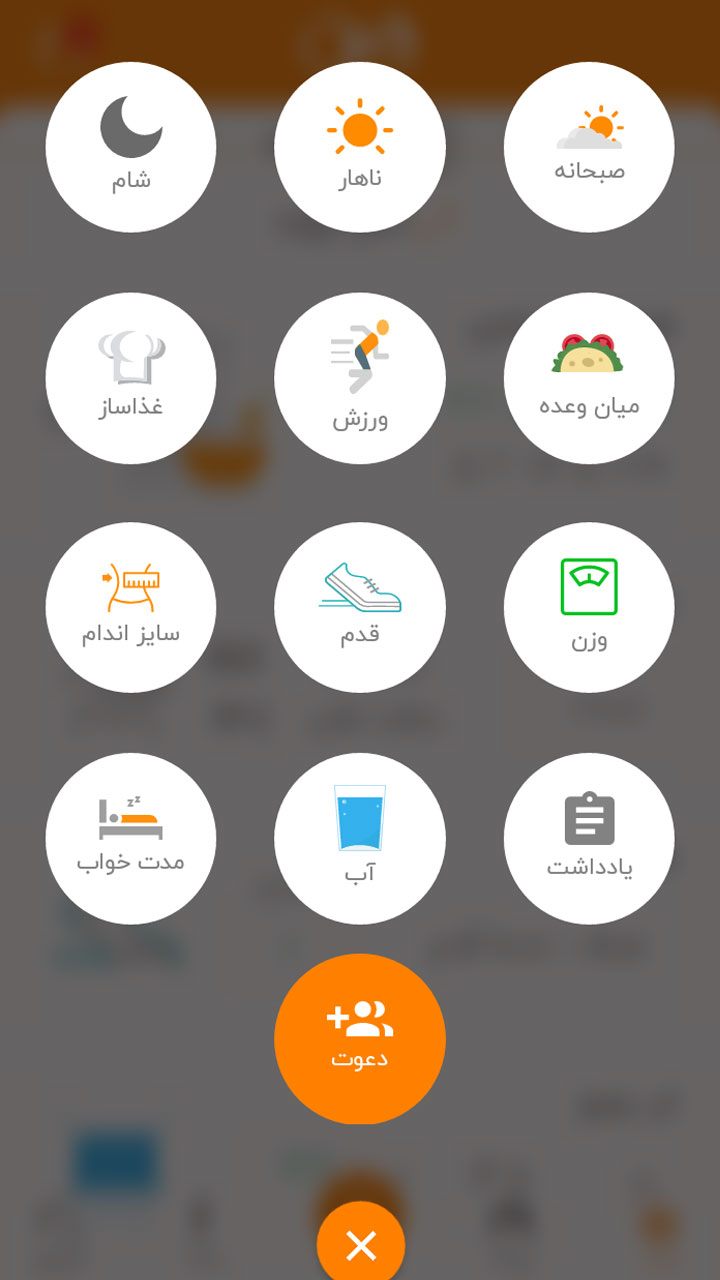Screen dimensions: 720x1280
Task: Select the قدم step counter shoe icon
Action: point(360,607)
